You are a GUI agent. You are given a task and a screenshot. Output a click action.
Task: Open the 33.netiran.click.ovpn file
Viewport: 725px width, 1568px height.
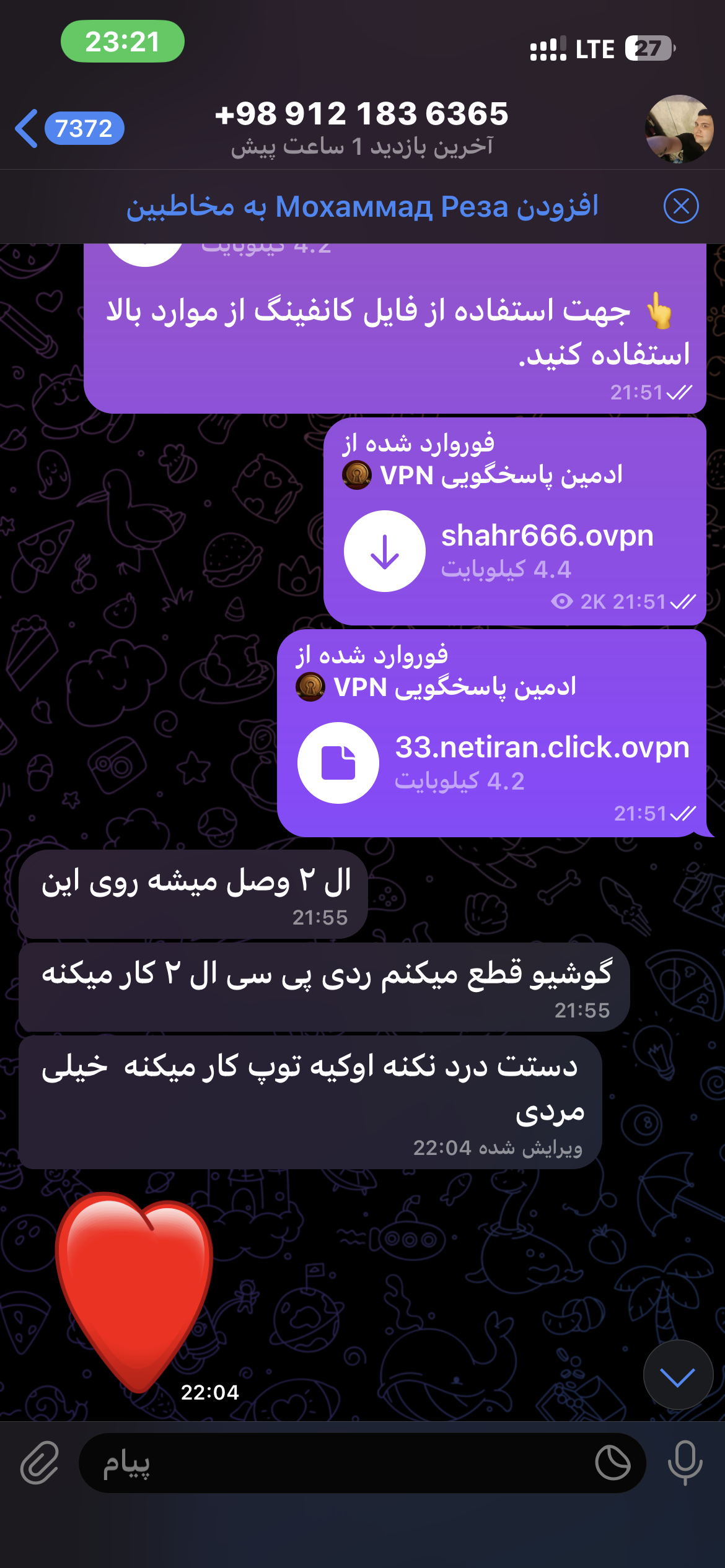click(x=338, y=762)
